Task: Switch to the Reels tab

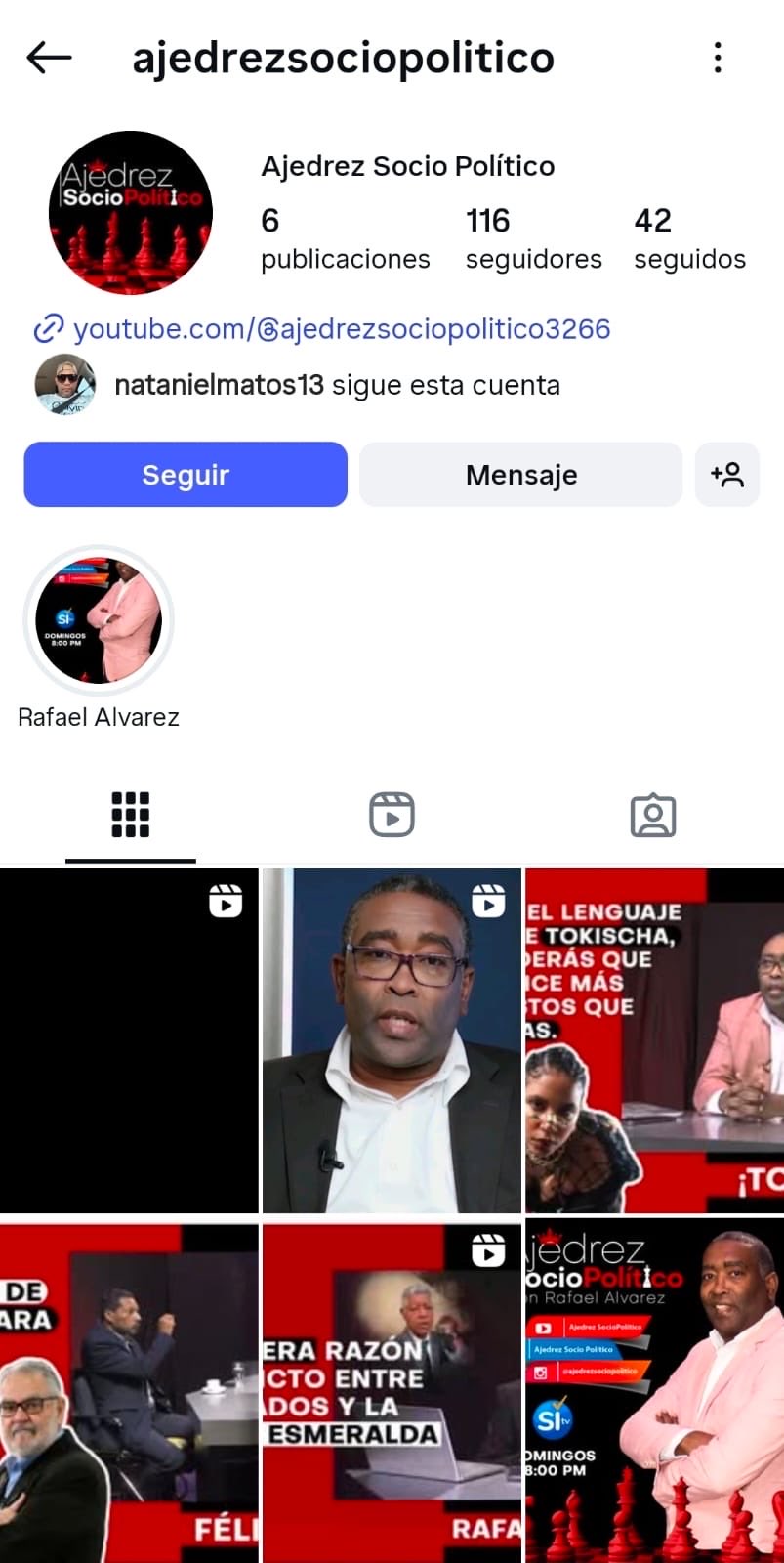Action: click(x=392, y=815)
